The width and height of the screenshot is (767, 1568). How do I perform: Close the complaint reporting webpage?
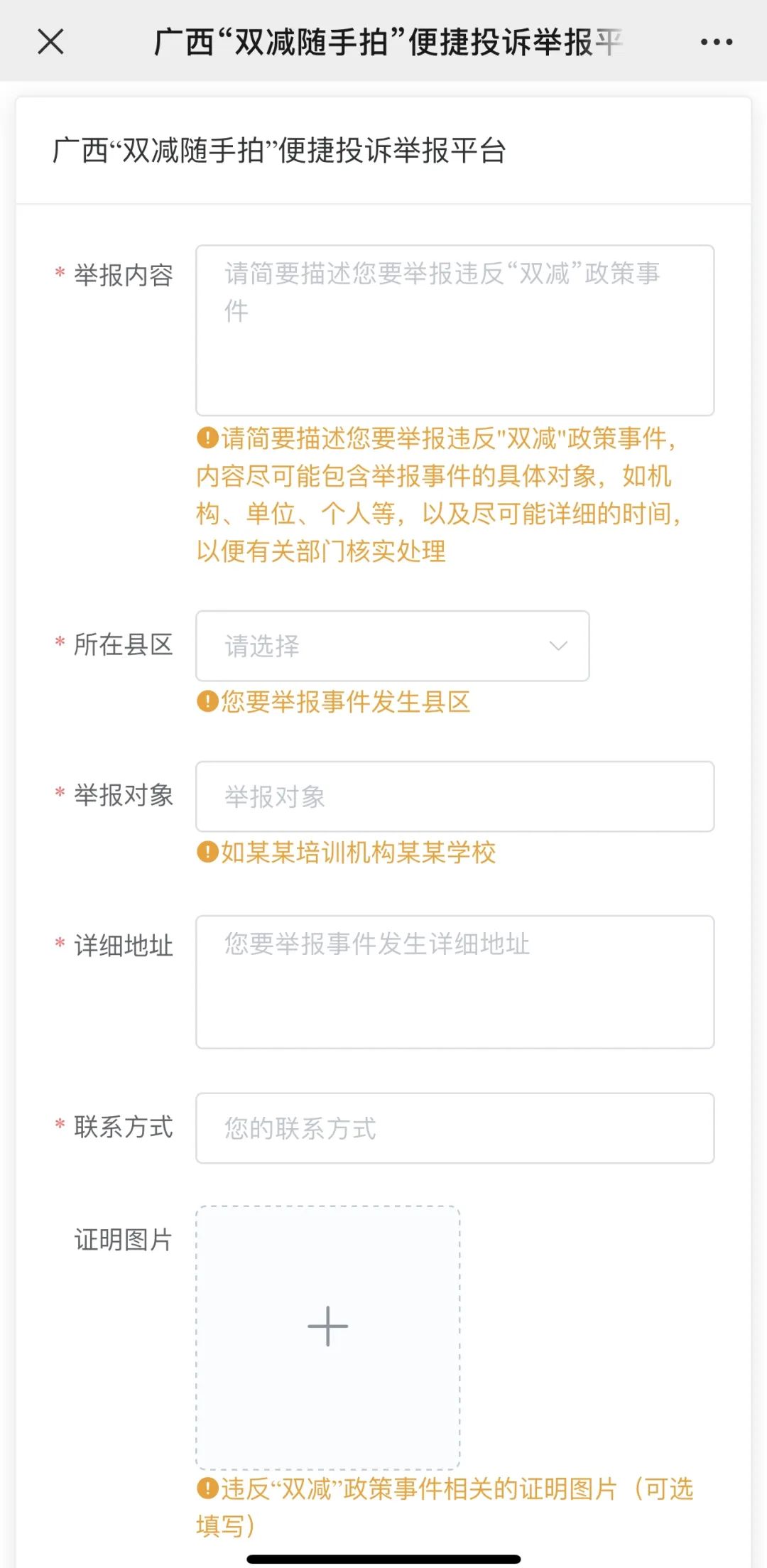pos(50,41)
